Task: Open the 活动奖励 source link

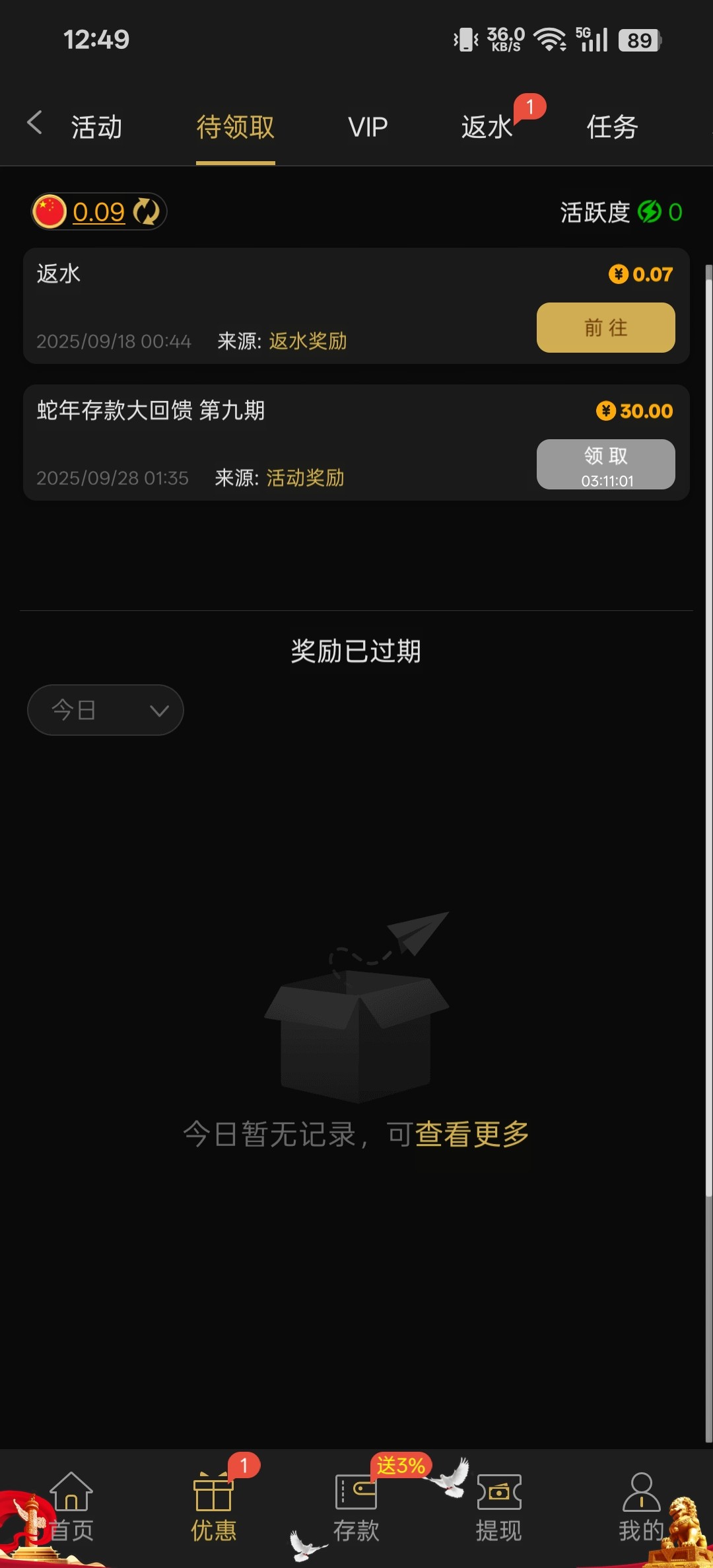Action: 305,478
